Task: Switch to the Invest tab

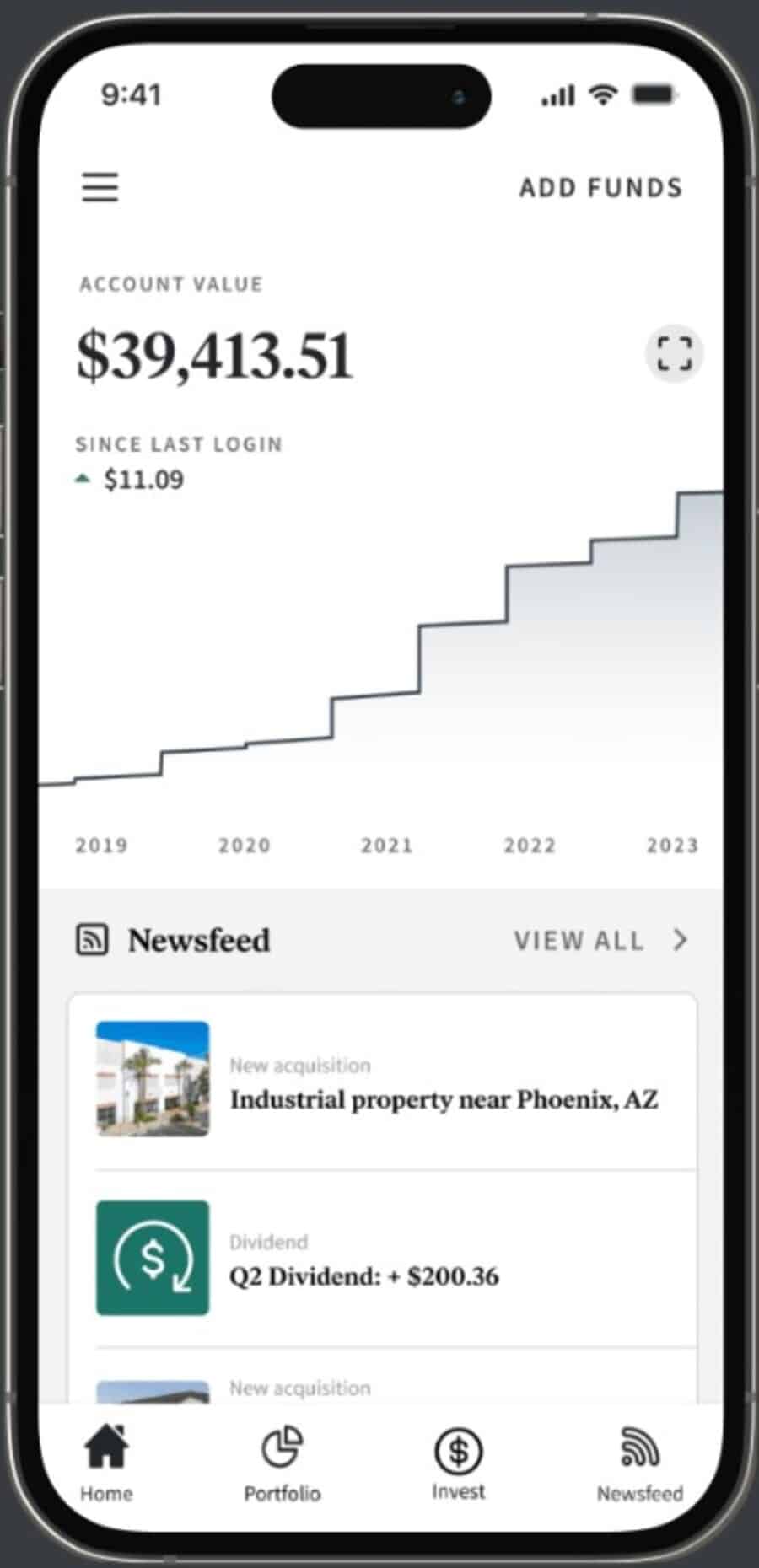Action: pyautogui.click(x=459, y=1463)
